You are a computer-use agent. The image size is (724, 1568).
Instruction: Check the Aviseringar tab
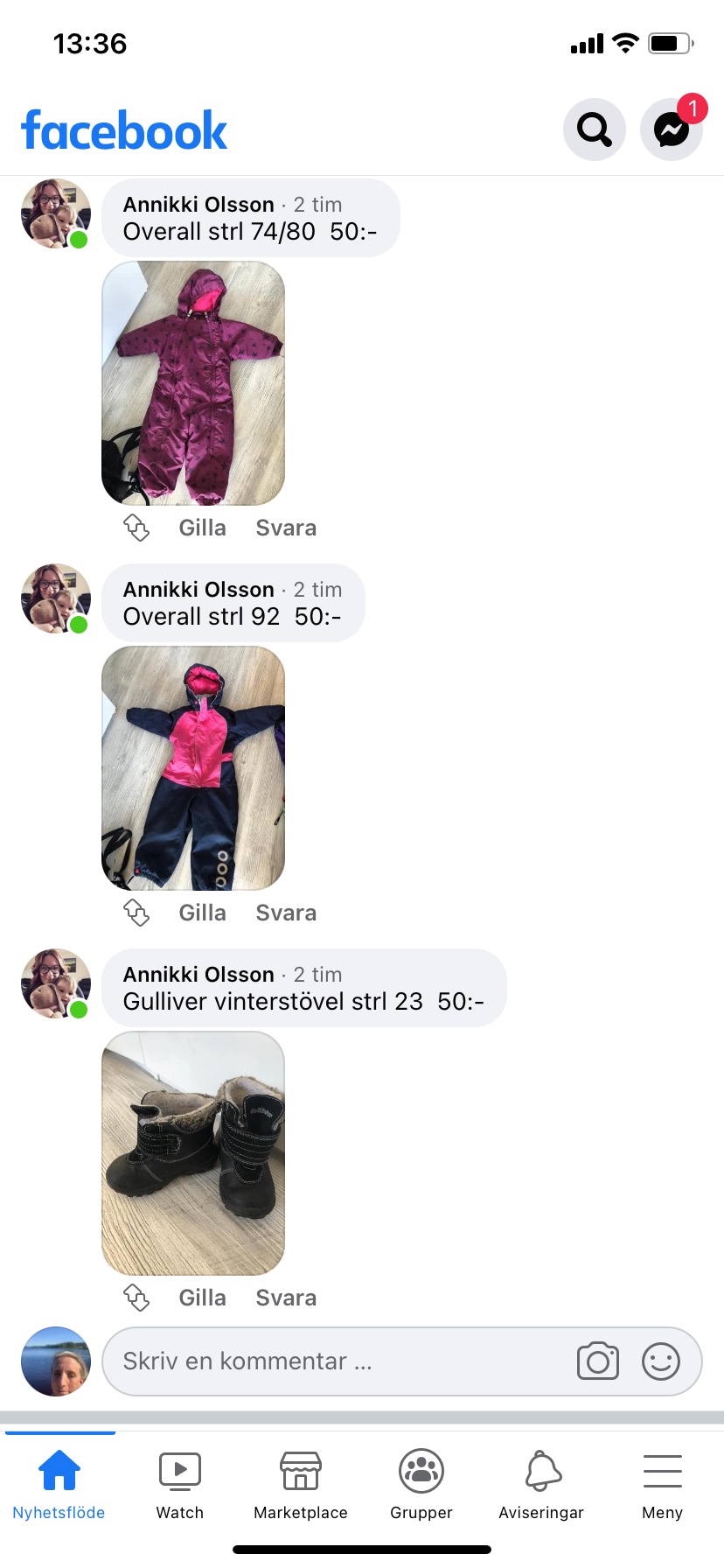(541, 1484)
